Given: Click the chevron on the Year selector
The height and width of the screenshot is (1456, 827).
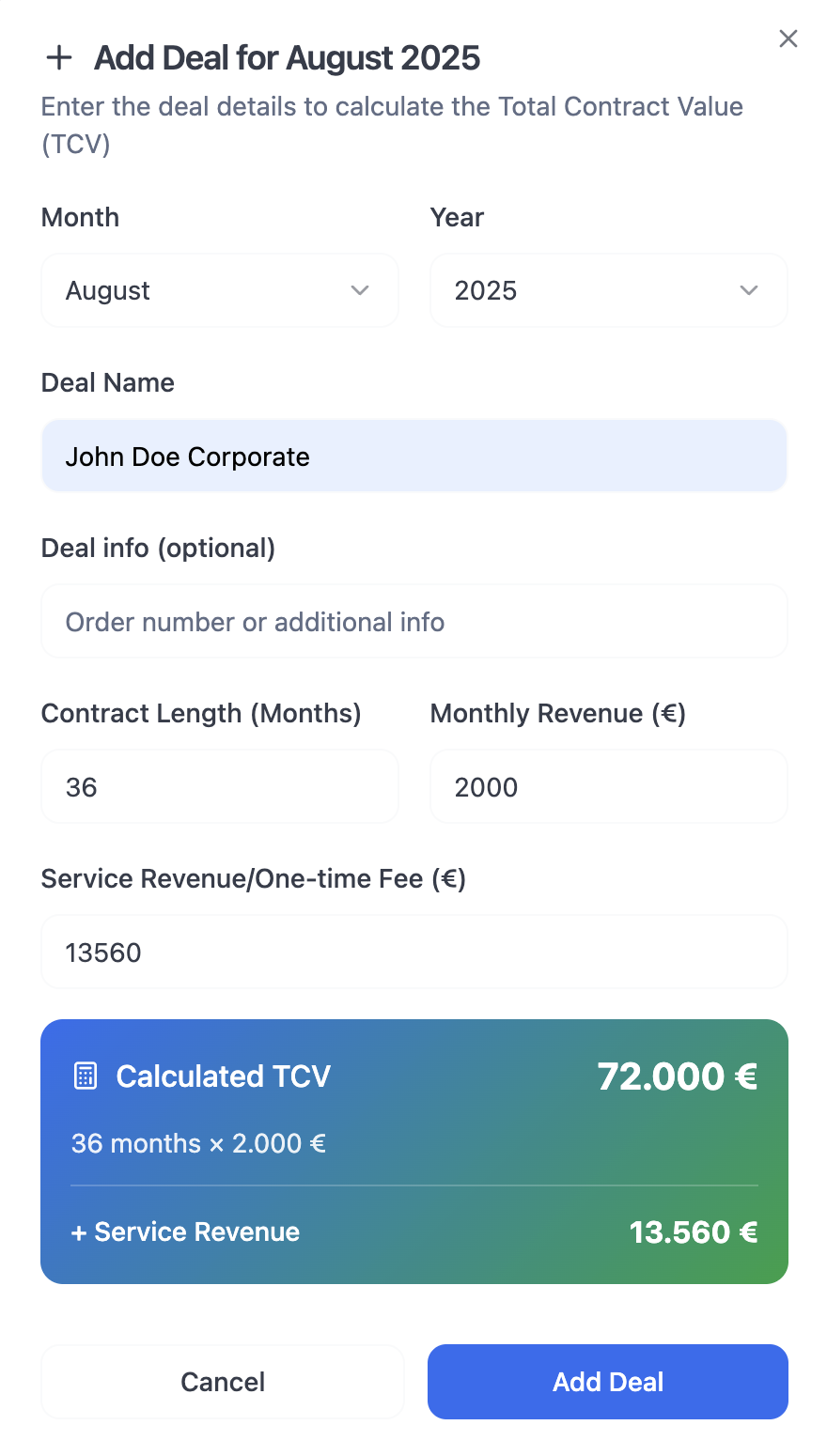Looking at the screenshot, I should click(749, 291).
